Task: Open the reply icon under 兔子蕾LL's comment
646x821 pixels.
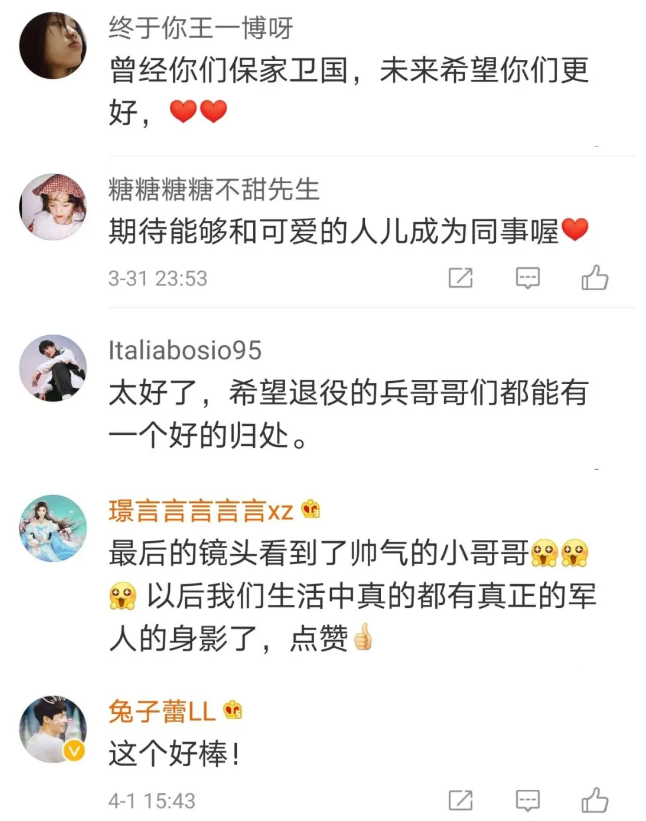Action: tap(528, 800)
